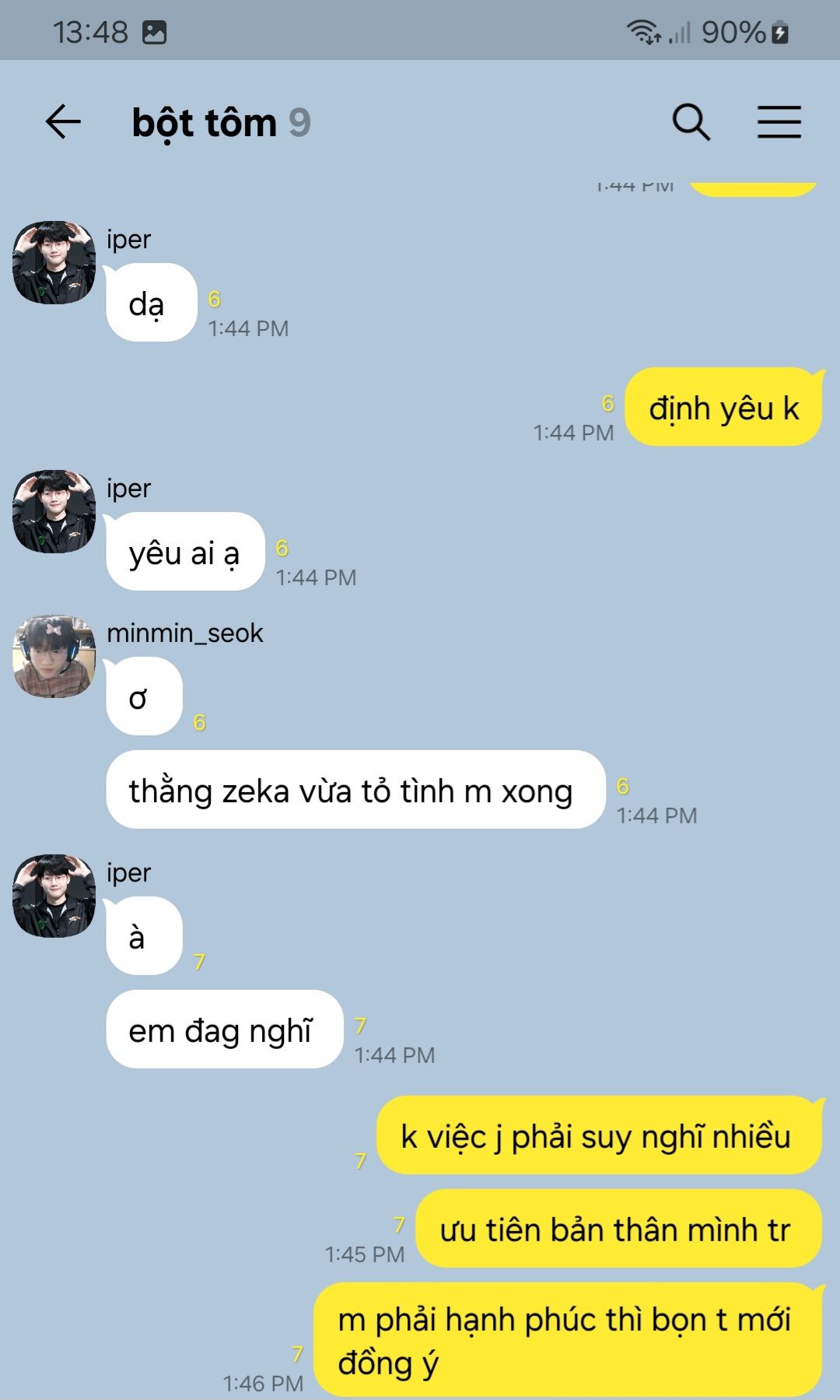Go back from the bột tôm chat
The width and height of the screenshot is (840, 1400).
[63, 122]
